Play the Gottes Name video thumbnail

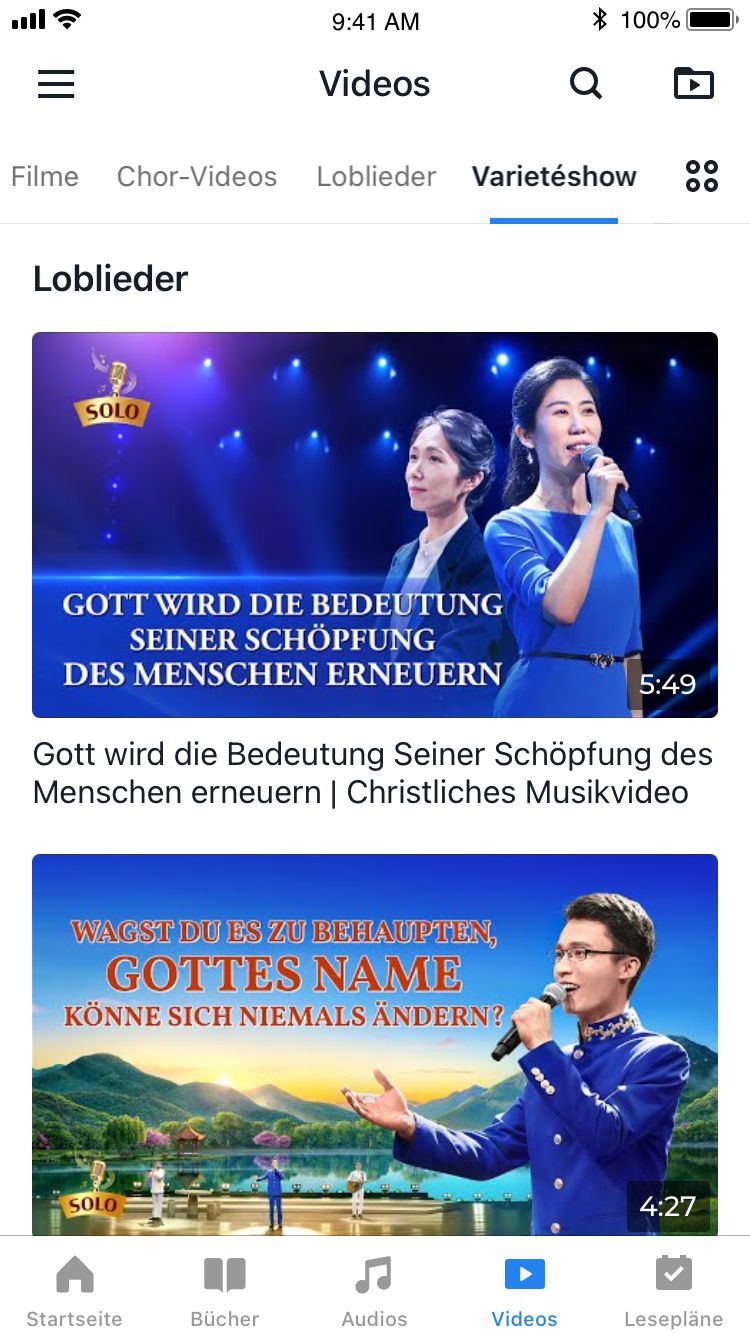pos(375,1044)
